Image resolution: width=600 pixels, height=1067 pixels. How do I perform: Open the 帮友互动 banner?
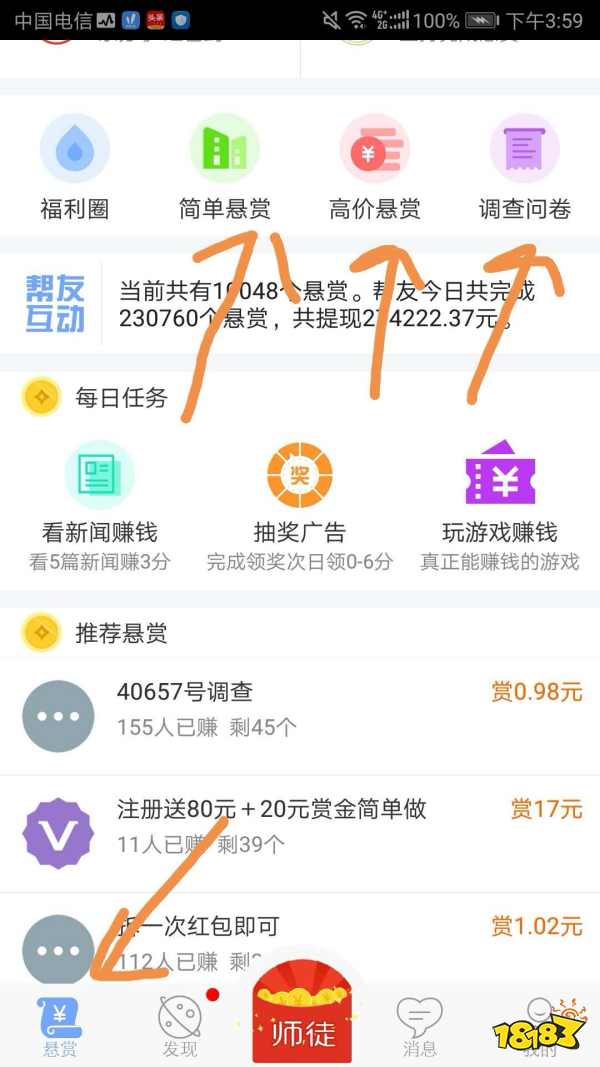click(300, 304)
